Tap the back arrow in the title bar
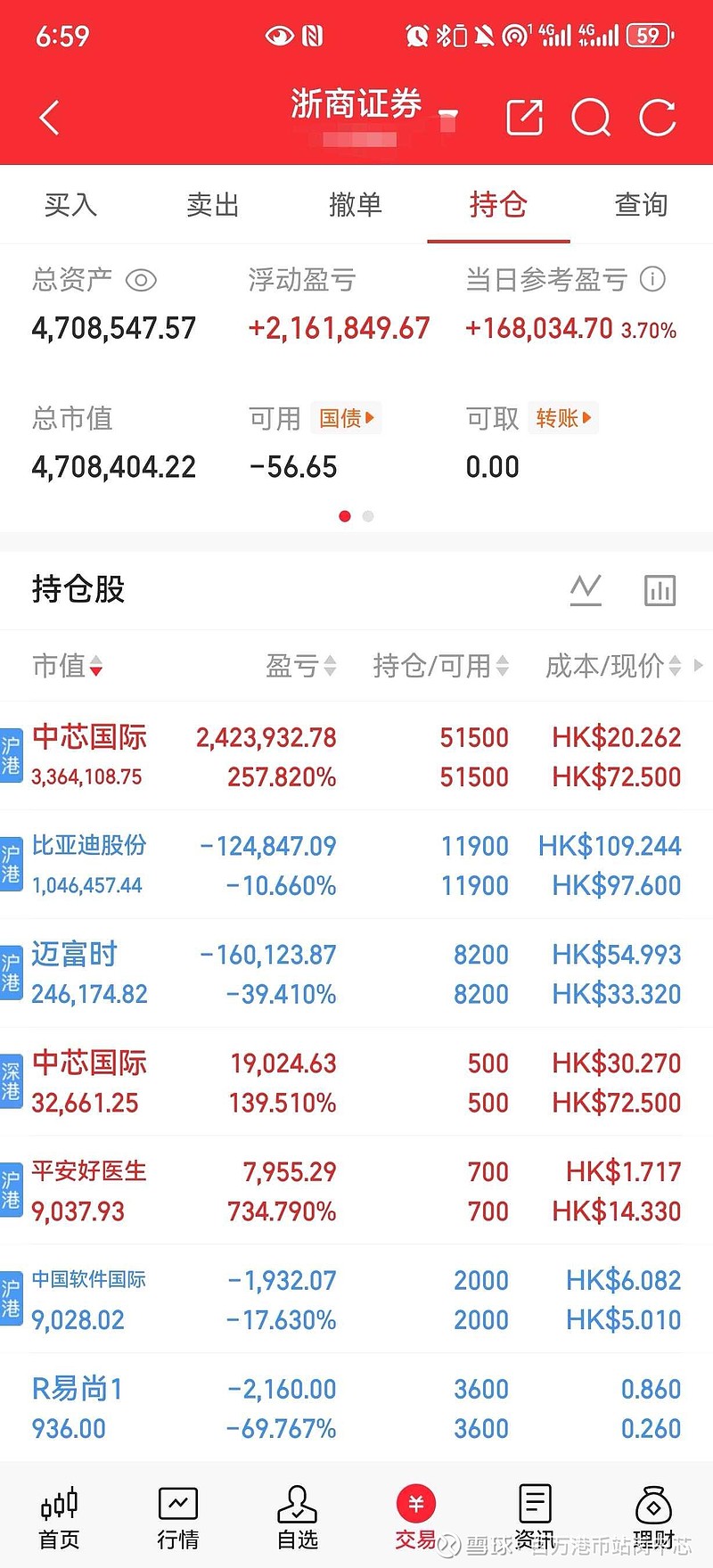 49,117
